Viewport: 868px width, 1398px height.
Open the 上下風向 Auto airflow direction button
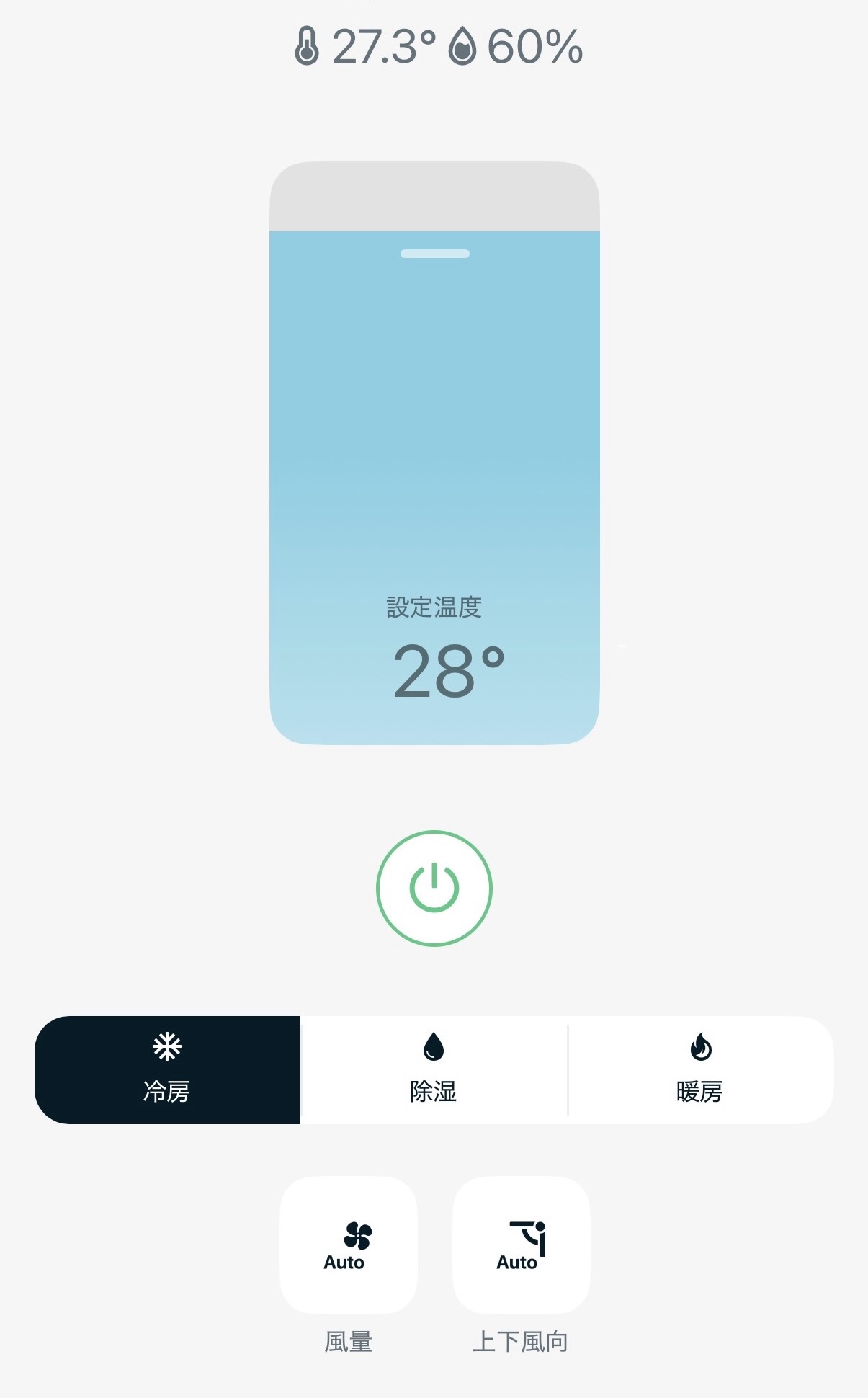(522, 1245)
